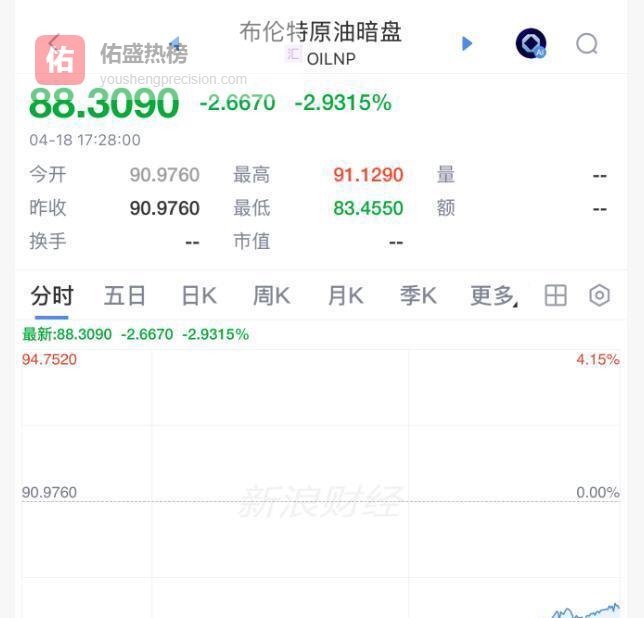Image resolution: width=644 pixels, height=618 pixels.
Task: Open the search magnifier icon
Action: click(x=587, y=43)
